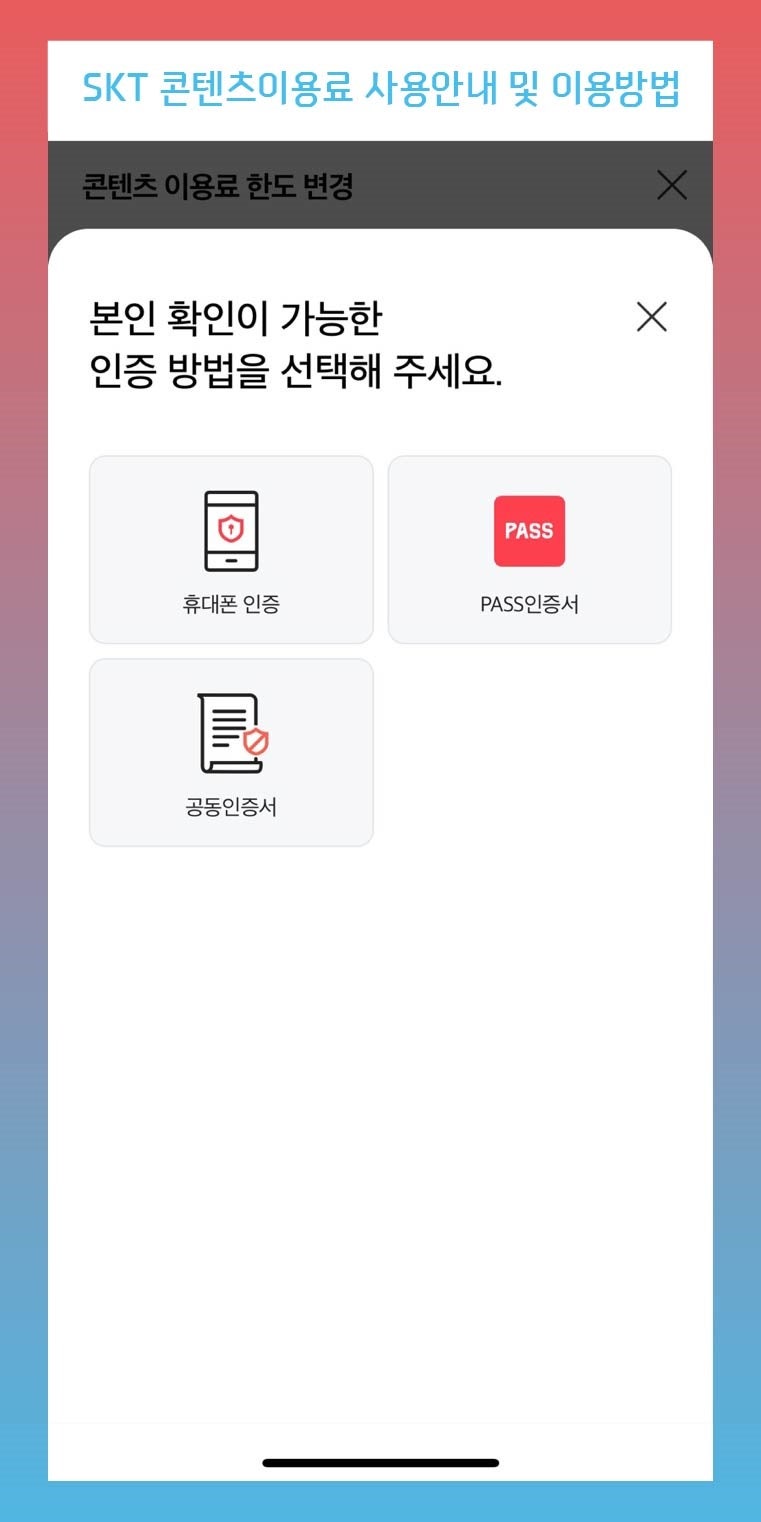Close the 인증 방법 selection sheet
Screen dimensions: 761x1522
651,317
